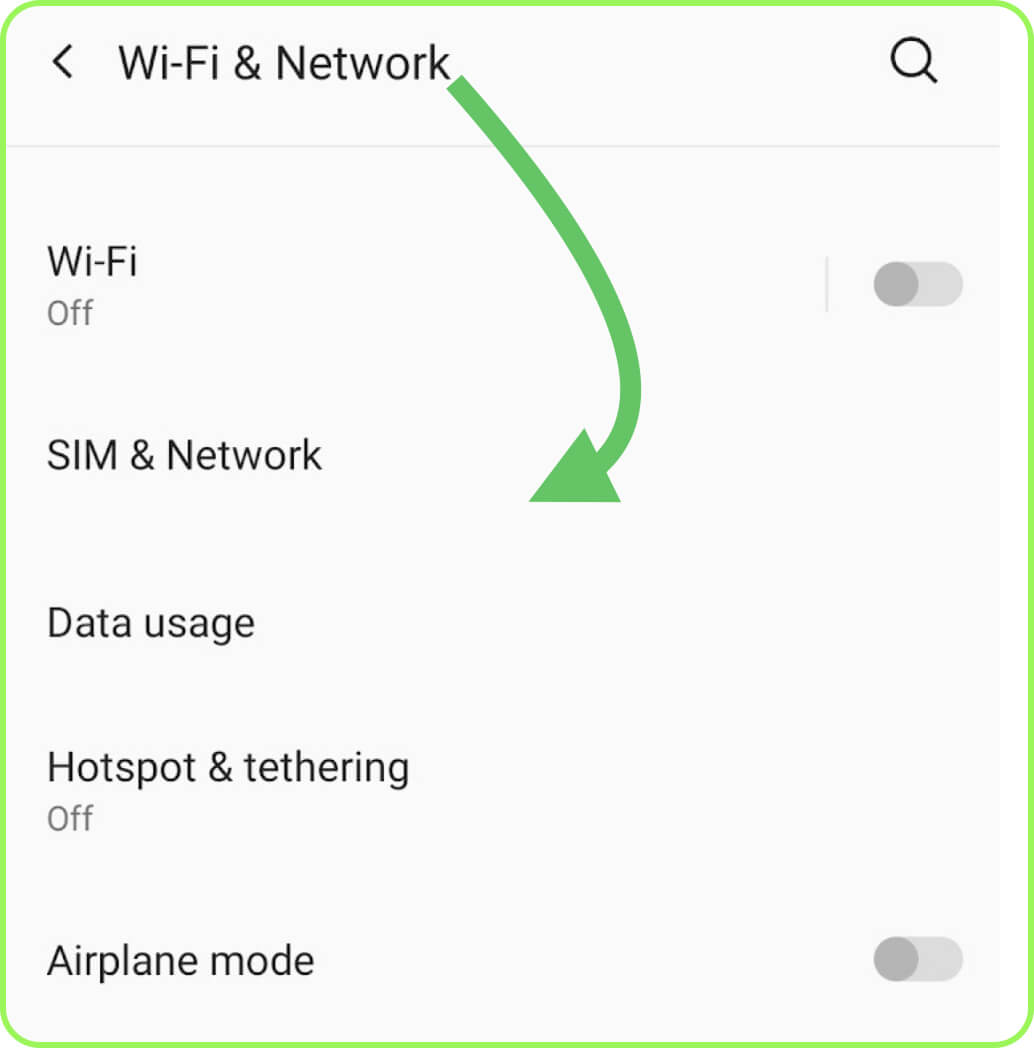Select the Off text under Hotspot & tethering
The width and height of the screenshot is (1034, 1048).
click(x=70, y=818)
